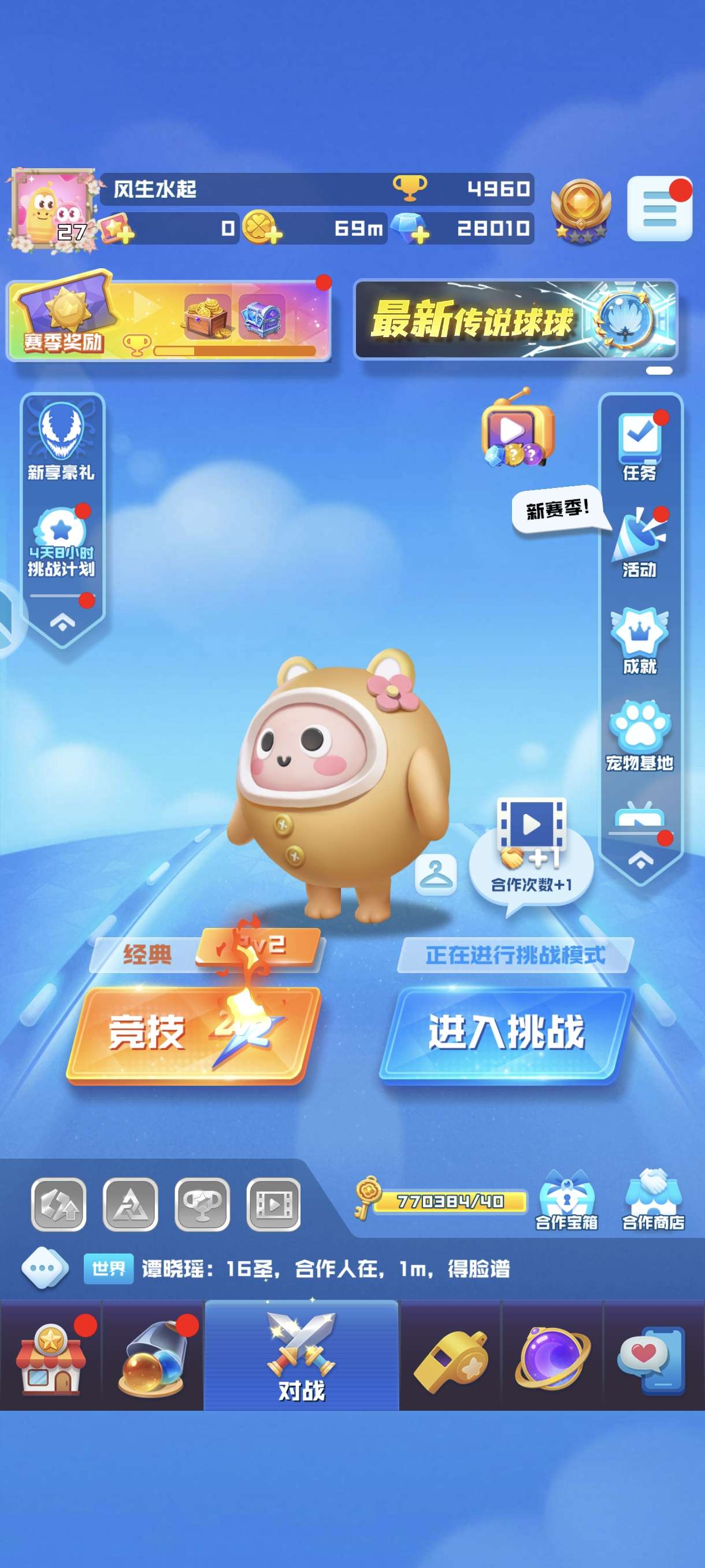Screen dimensions: 705x1568
Task: Open 挑战计划 challenge plan
Action: point(61,543)
